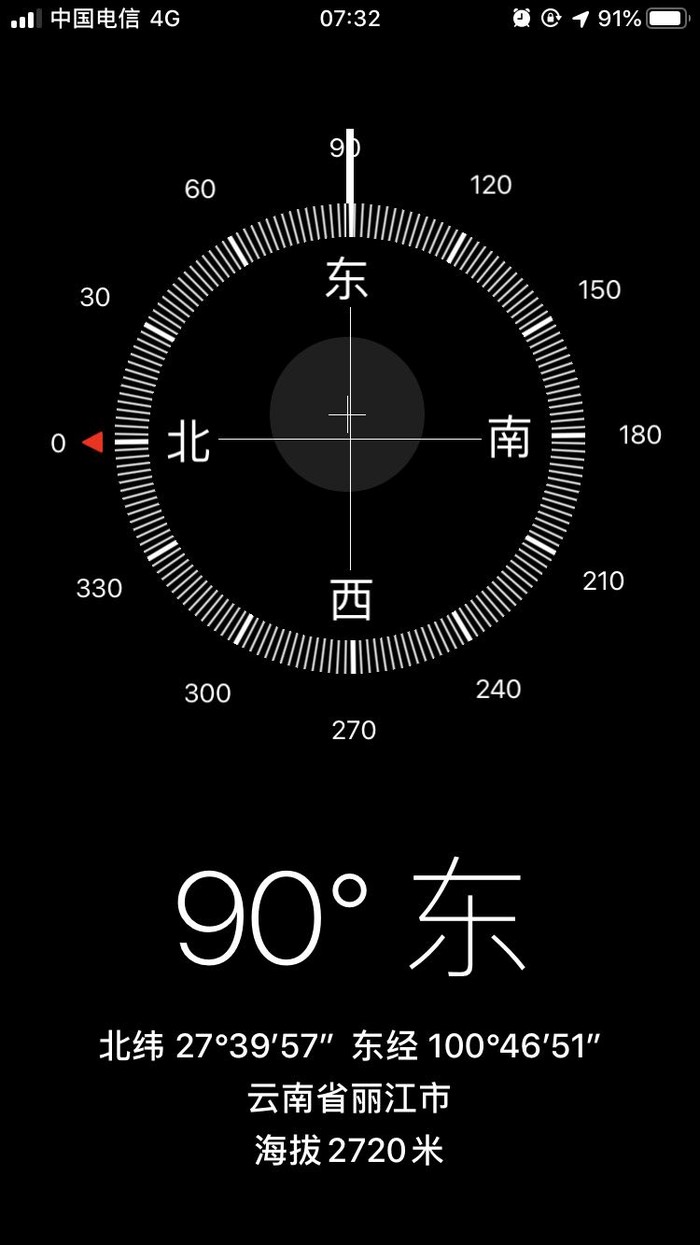
Task: Open the 北纬 27°39′57″ coordinates in Maps
Action: [x=349, y=1047]
